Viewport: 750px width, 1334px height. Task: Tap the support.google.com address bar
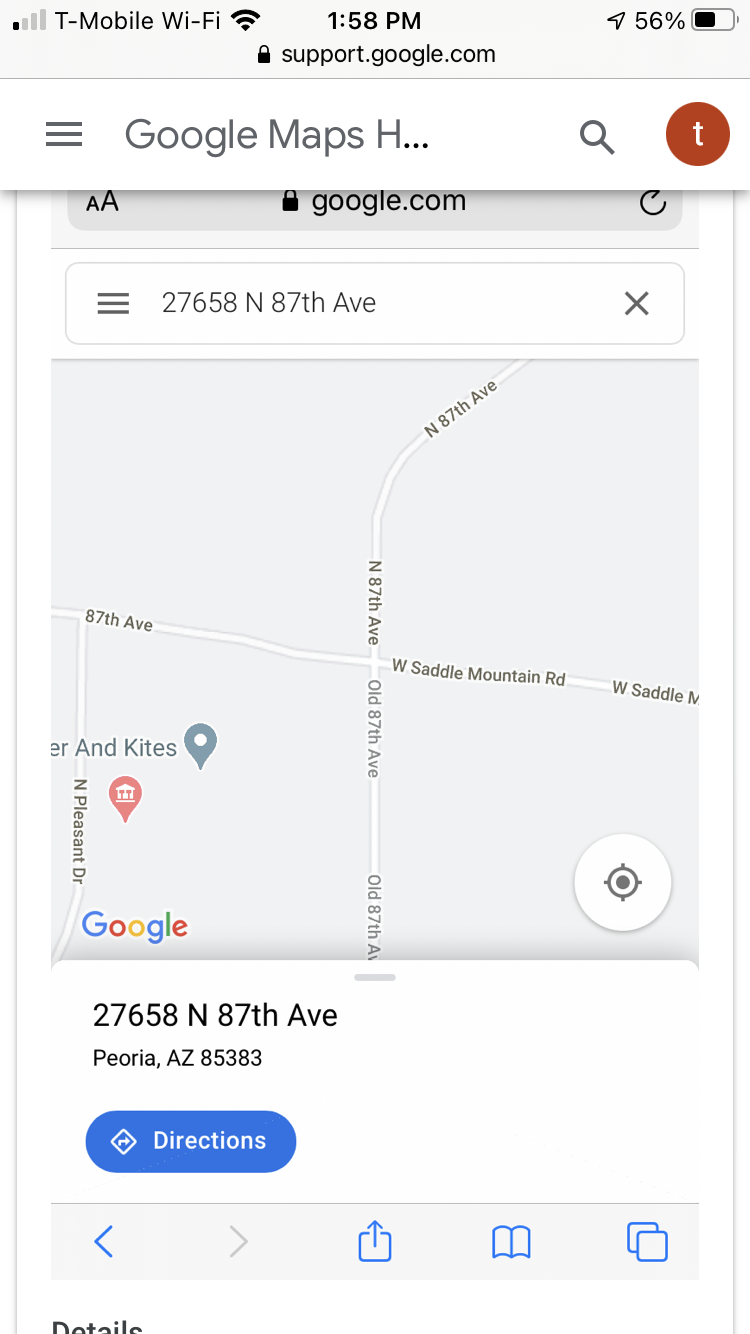[375, 54]
